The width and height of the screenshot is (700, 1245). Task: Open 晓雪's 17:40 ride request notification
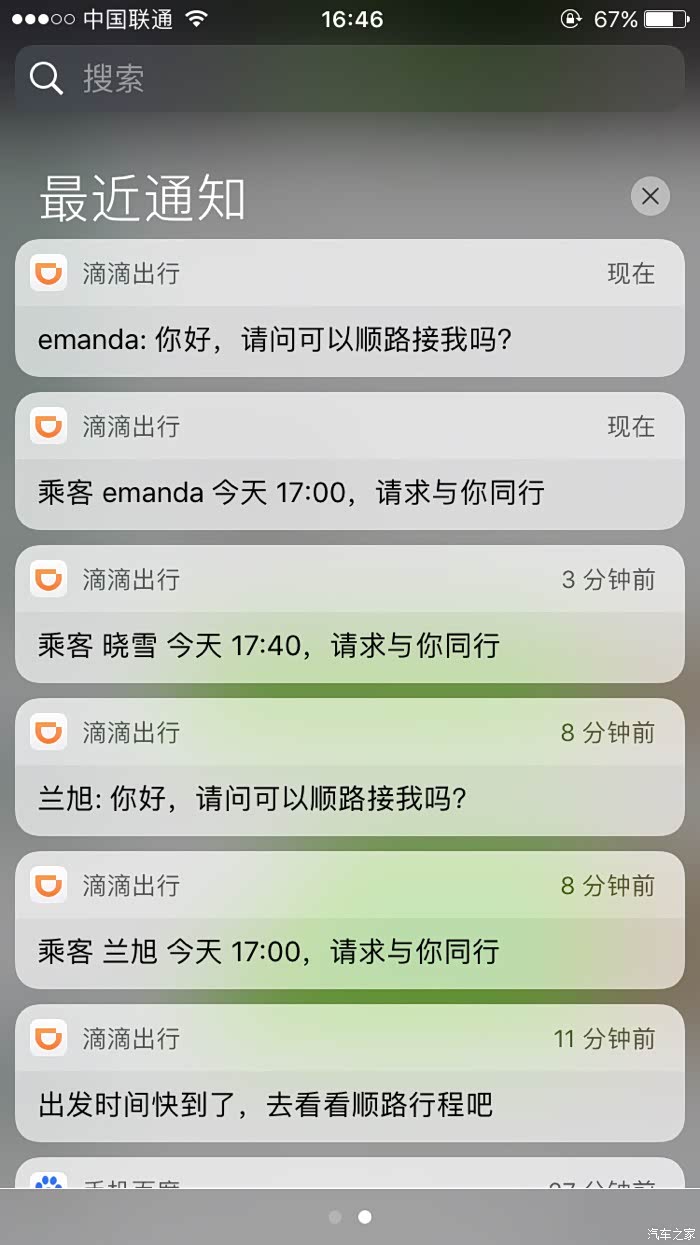(x=350, y=615)
